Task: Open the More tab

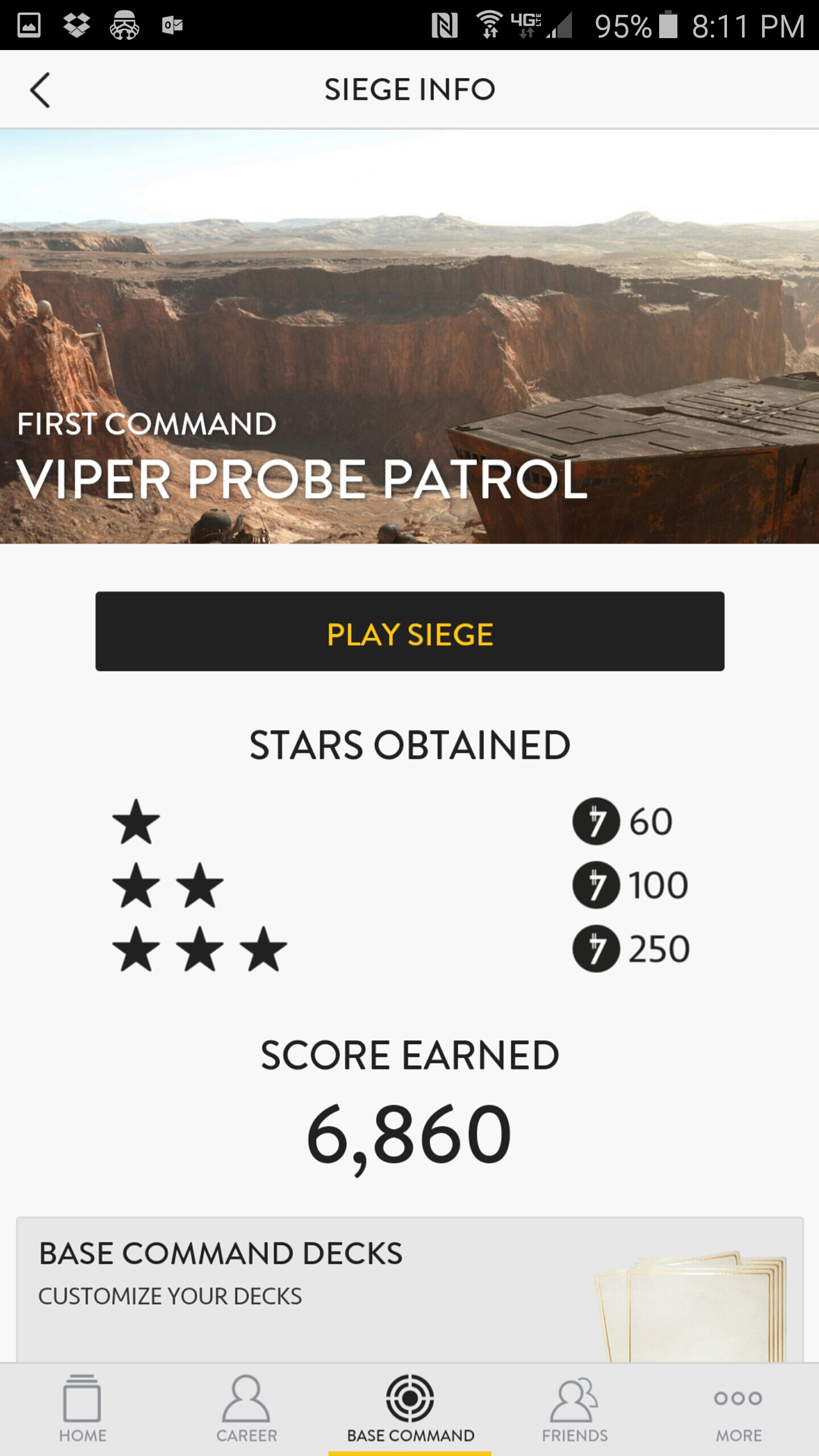Action: [738, 1409]
